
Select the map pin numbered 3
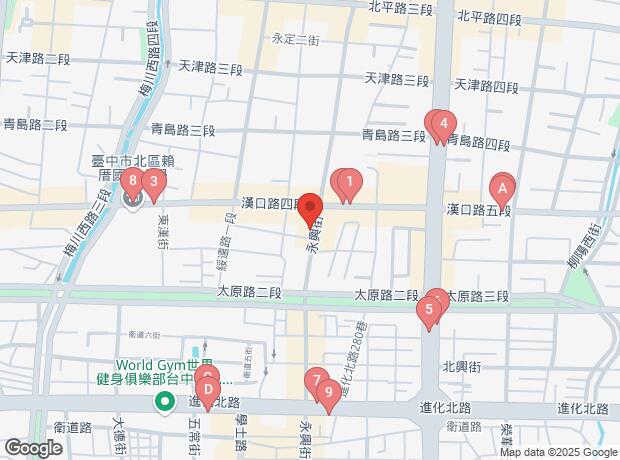point(153,183)
